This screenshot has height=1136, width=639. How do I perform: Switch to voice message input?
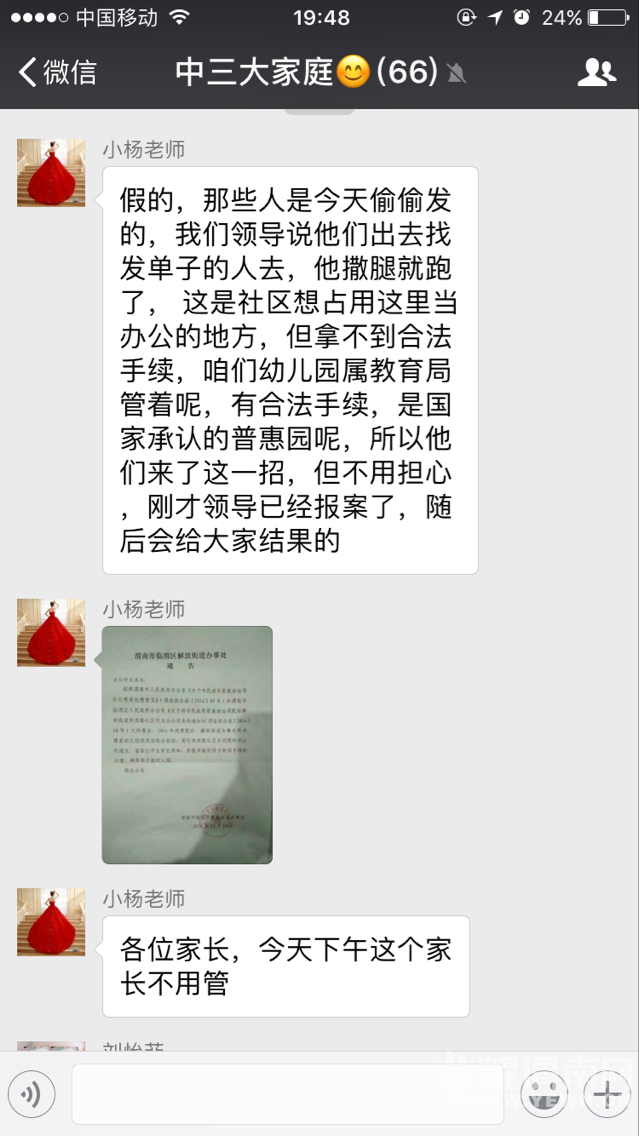pos(31,1095)
